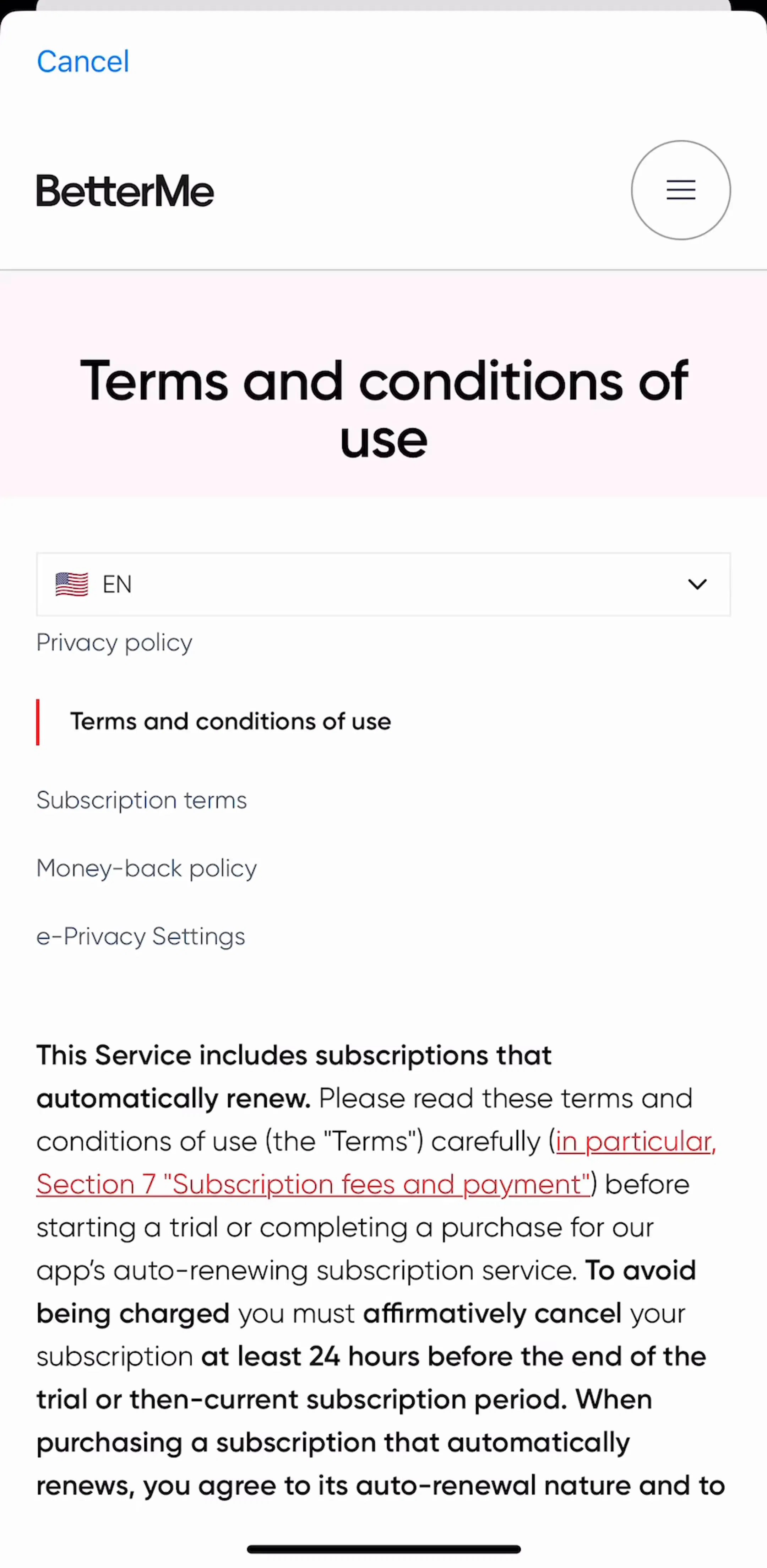Go to Subscription terms
Image resolution: width=767 pixels, height=1568 pixels.
142,801
